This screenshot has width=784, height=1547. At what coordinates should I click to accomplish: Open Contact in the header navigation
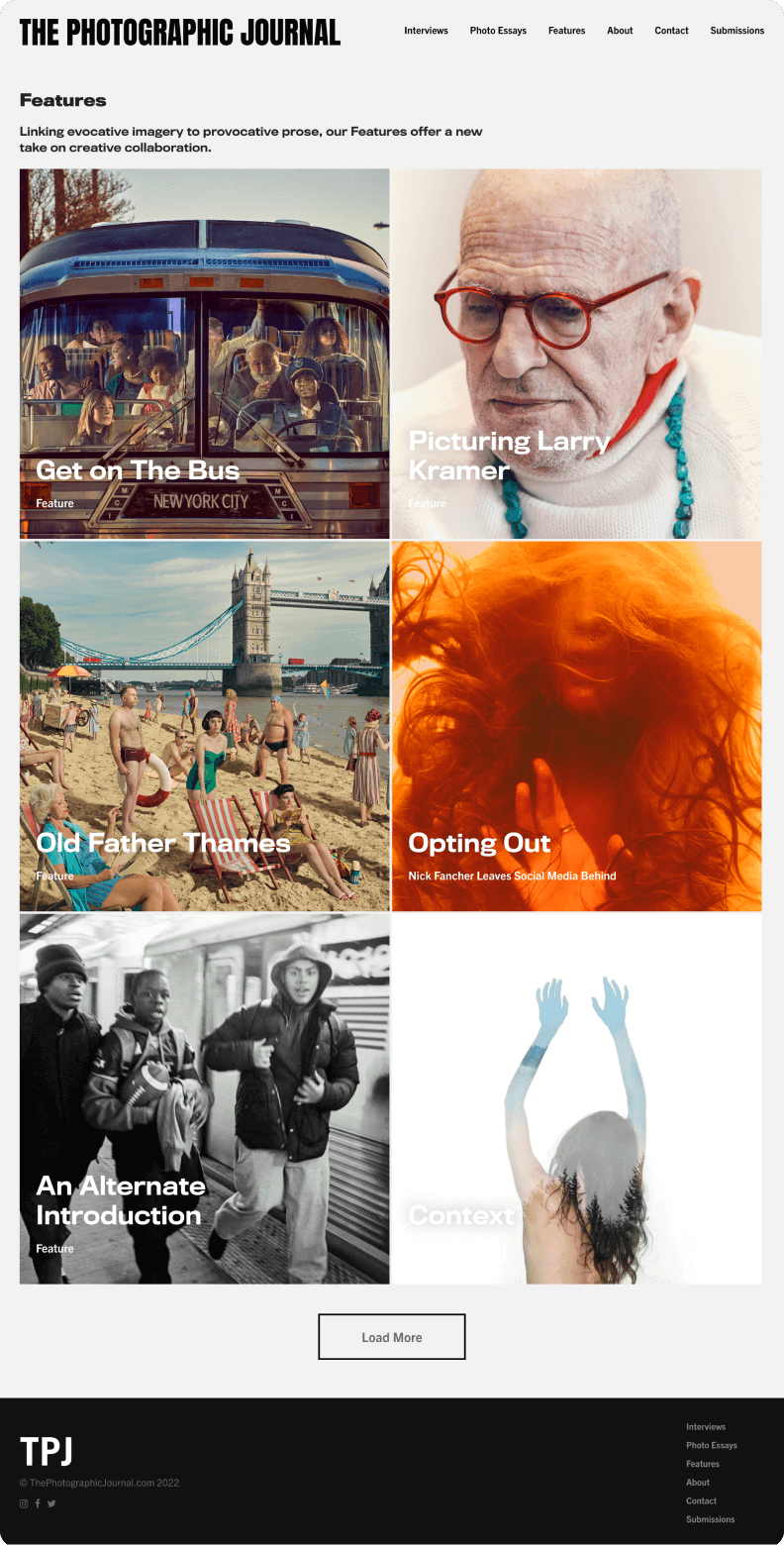point(671,31)
